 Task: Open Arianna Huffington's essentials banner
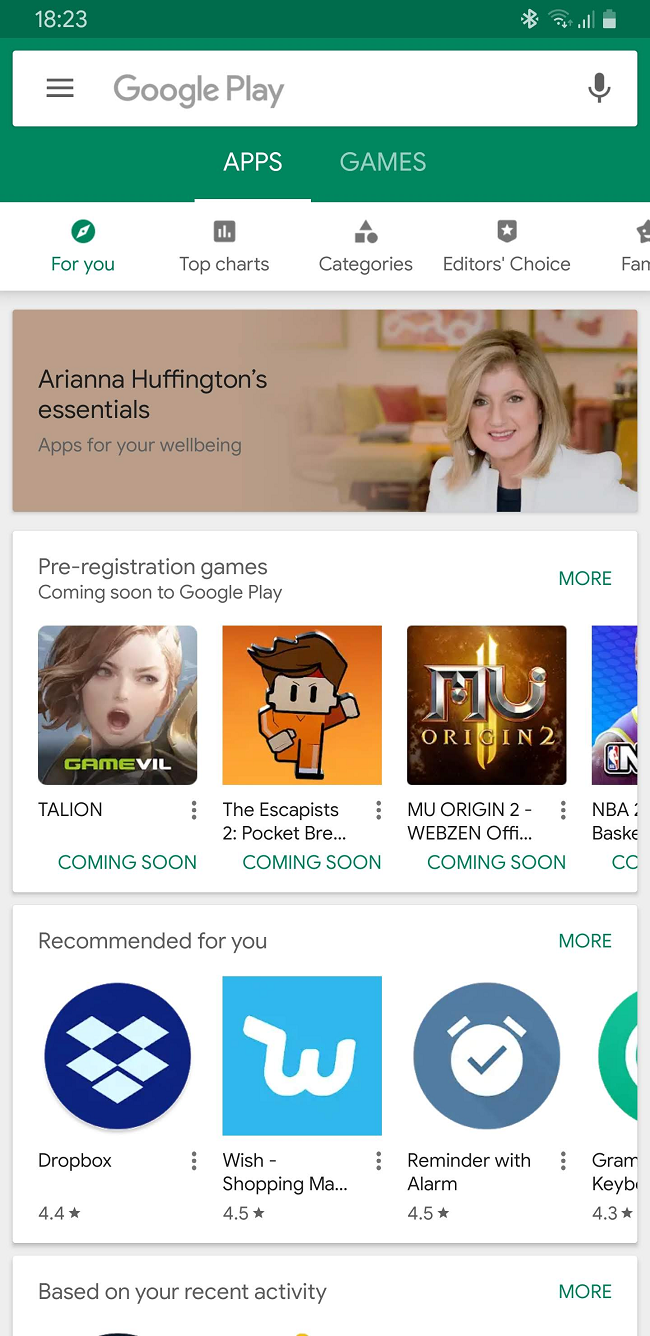(x=324, y=411)
